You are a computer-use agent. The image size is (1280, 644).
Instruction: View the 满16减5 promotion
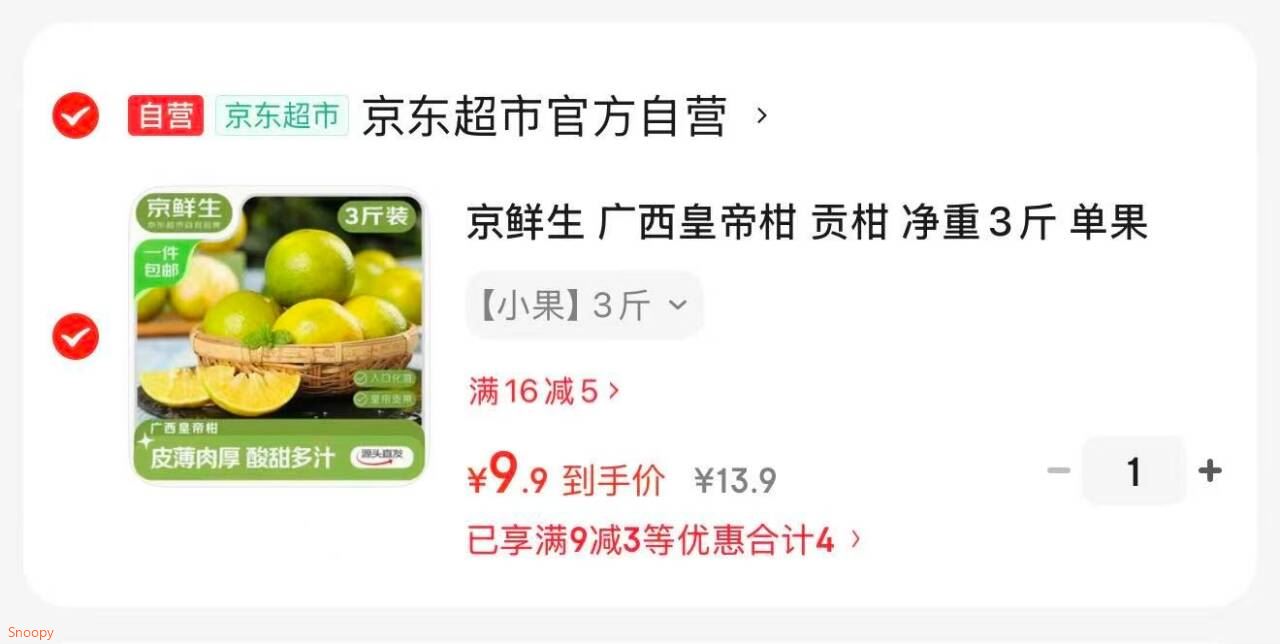pos(544,391)
